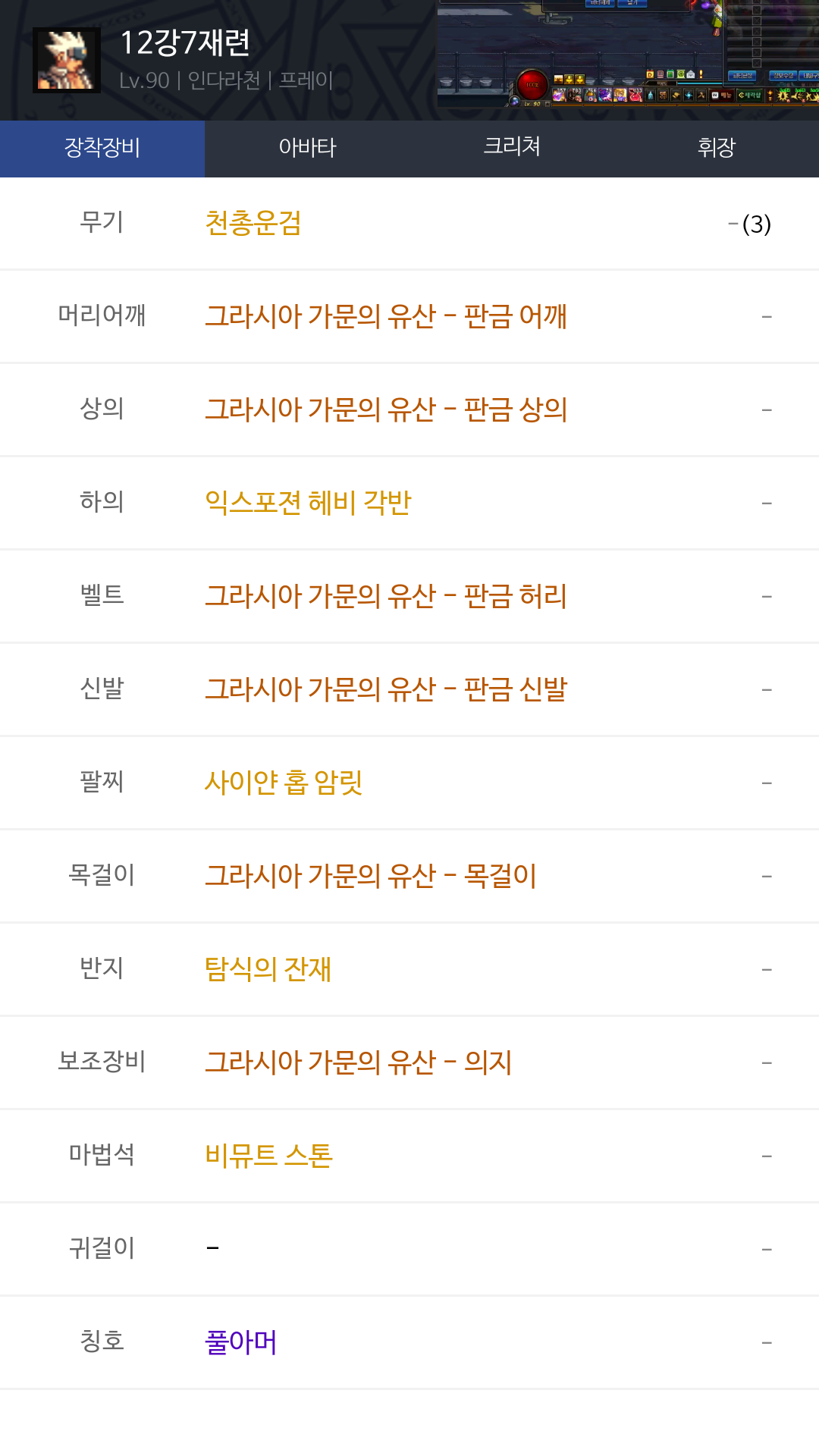View 그라시아 가문의 유산 - 판금 상의
This screenshot has width=819, height=1456.
point(386,409)
